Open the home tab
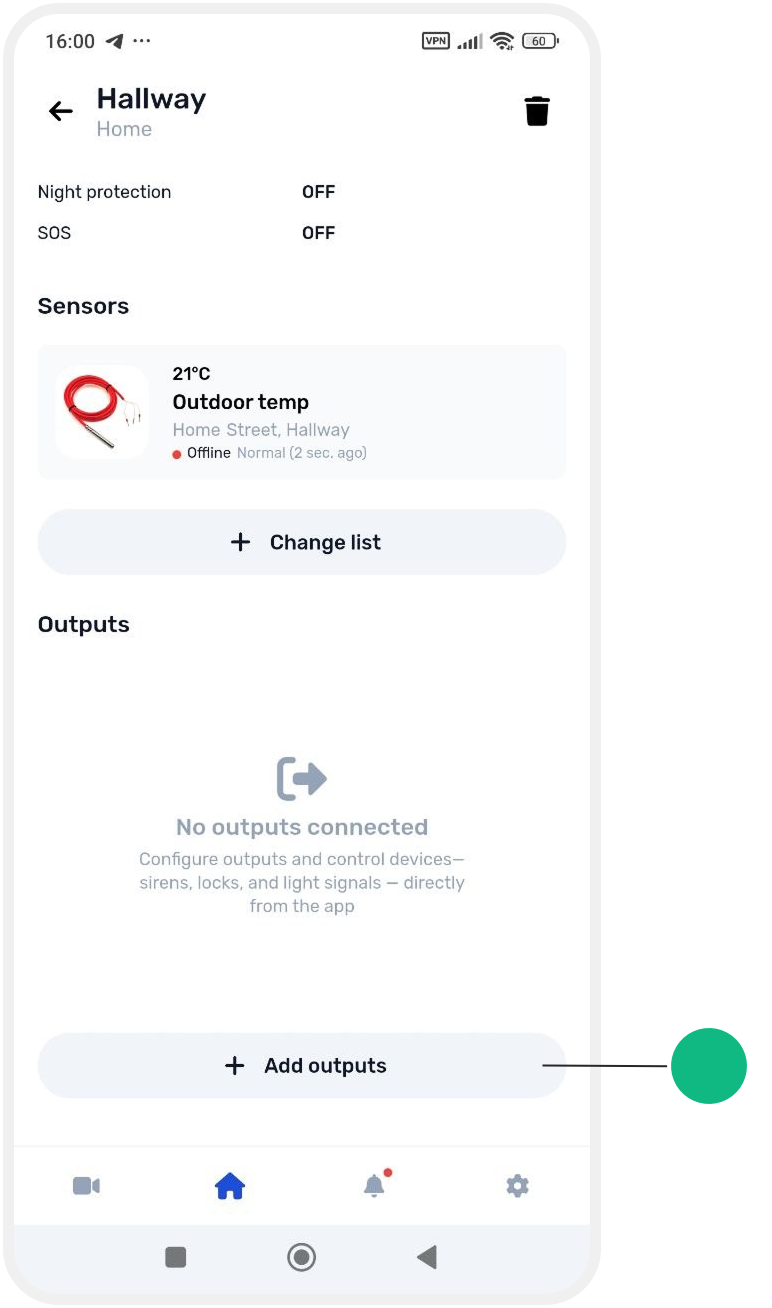Viewport: 772px width, 1308px height. click(x=230, y=1186)
